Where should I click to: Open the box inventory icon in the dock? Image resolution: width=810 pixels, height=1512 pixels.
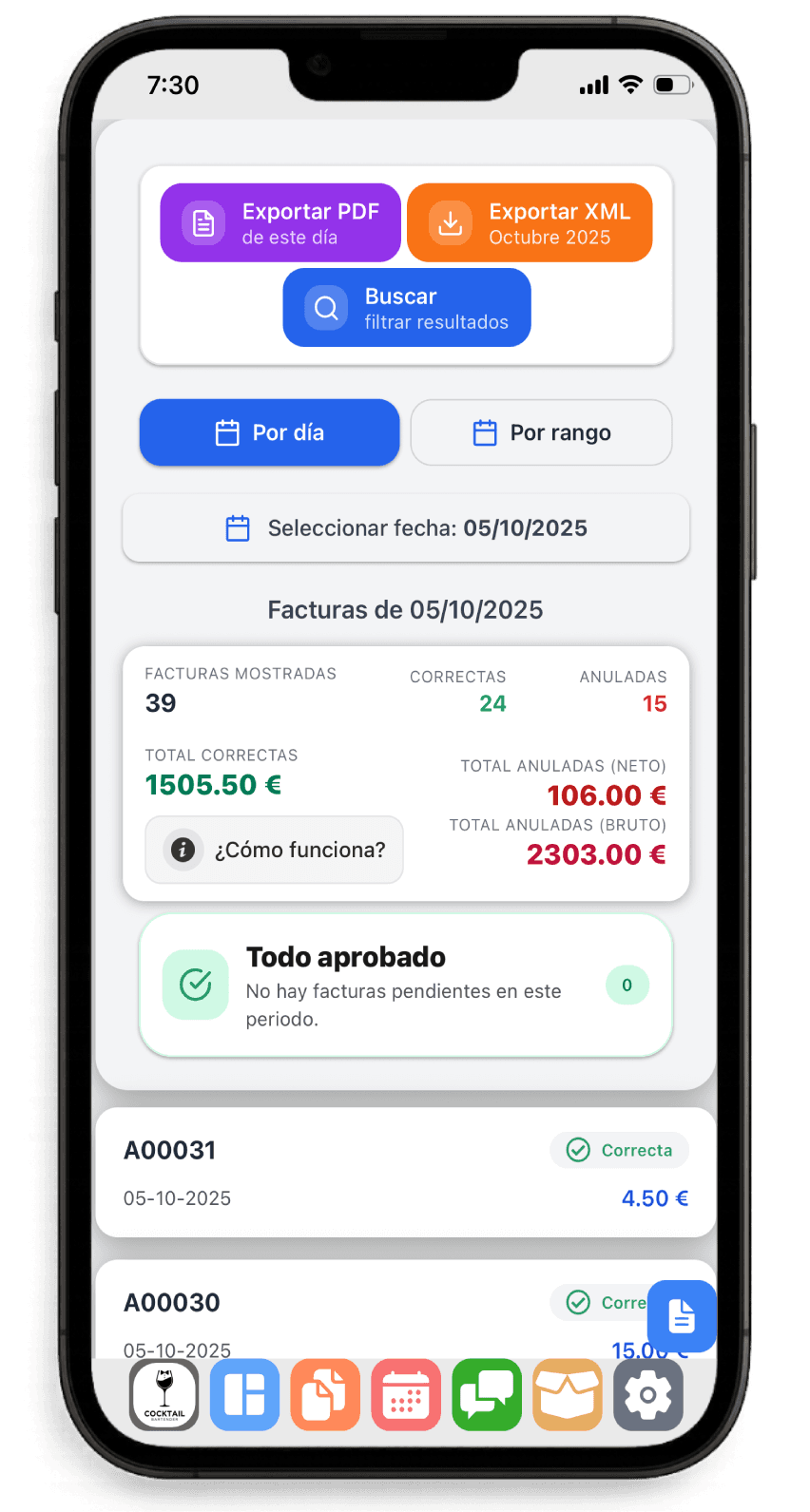click(x=568, y=1395)
